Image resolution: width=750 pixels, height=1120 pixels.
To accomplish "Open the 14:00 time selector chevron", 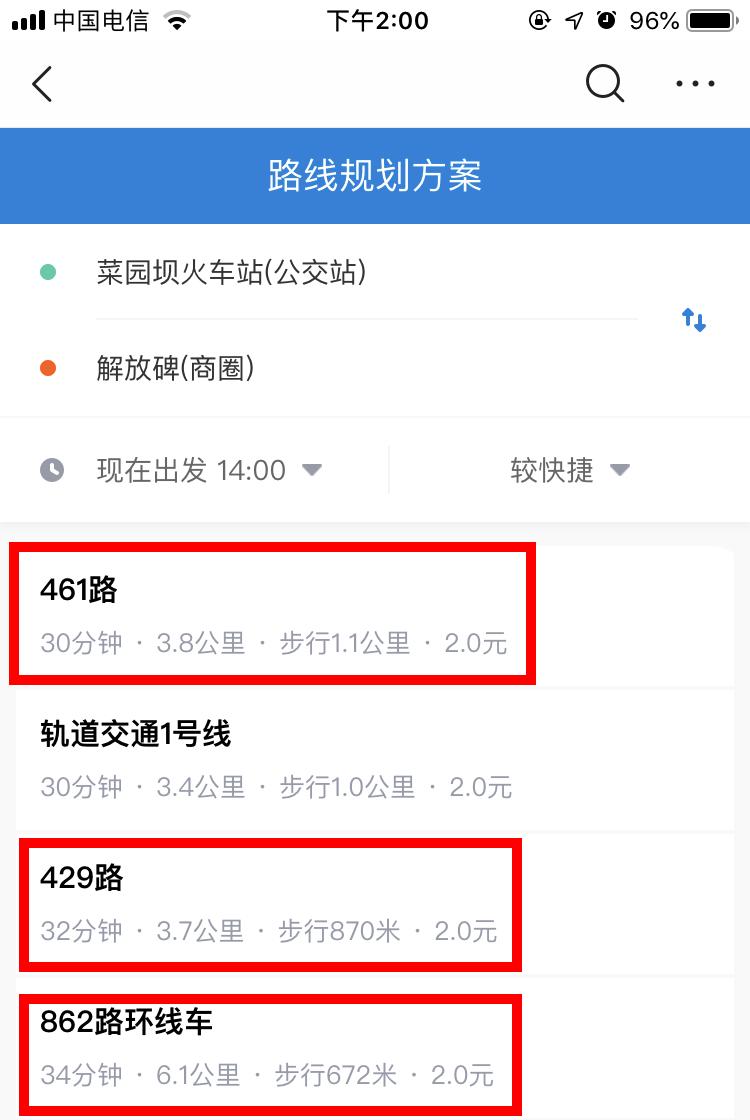I will point(313,470).
